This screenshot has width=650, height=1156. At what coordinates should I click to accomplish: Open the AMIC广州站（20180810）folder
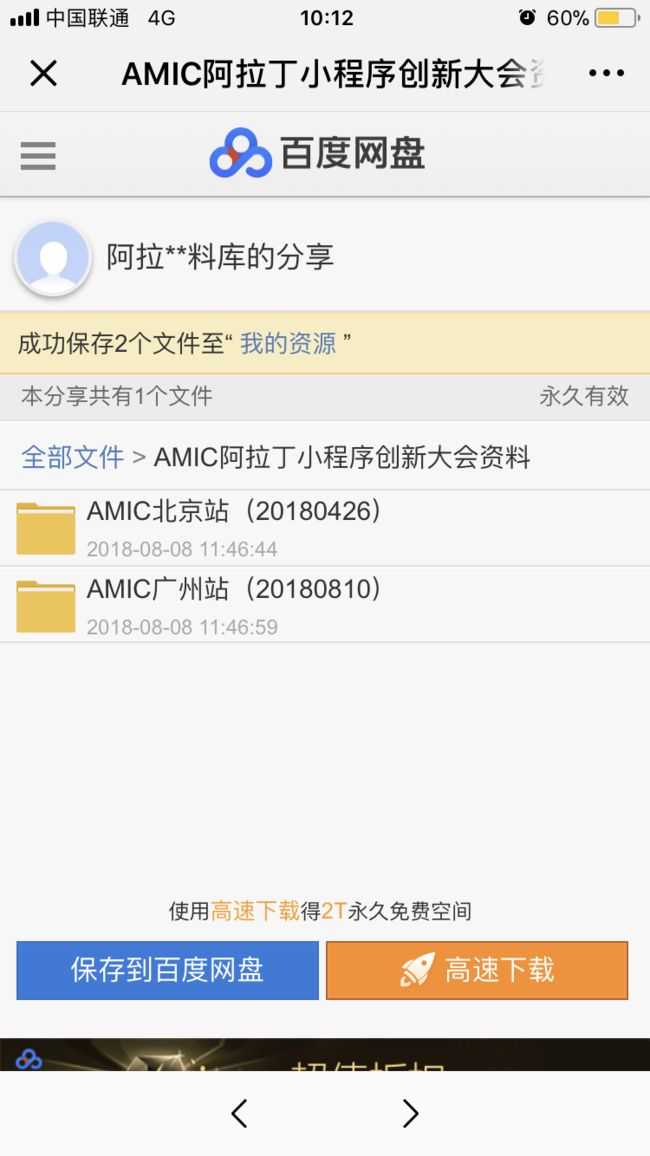point(325,605)
